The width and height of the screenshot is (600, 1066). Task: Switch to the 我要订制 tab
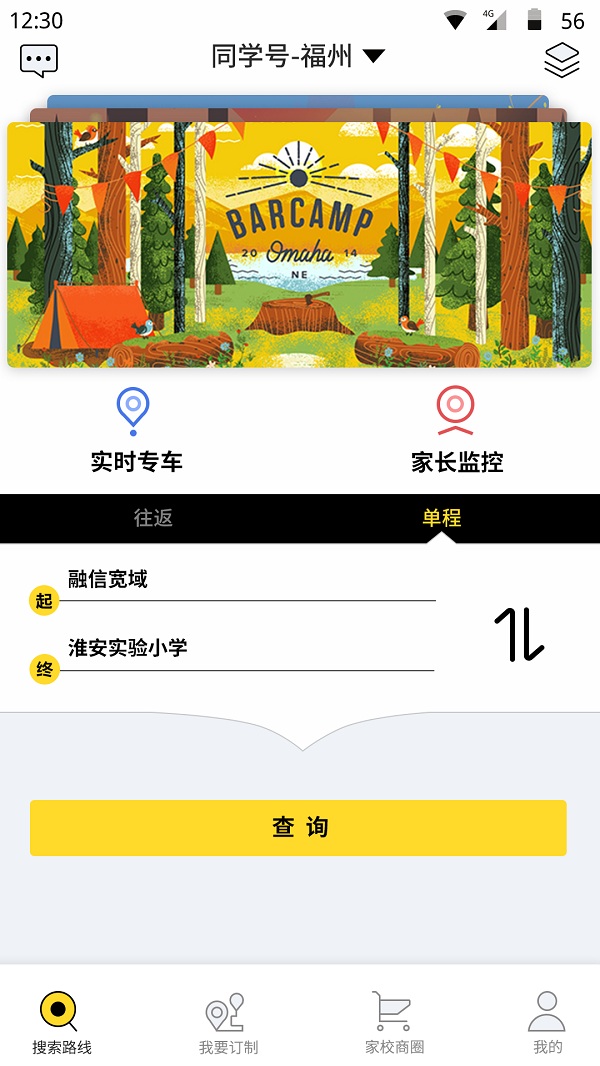[x=227, y=1022]
